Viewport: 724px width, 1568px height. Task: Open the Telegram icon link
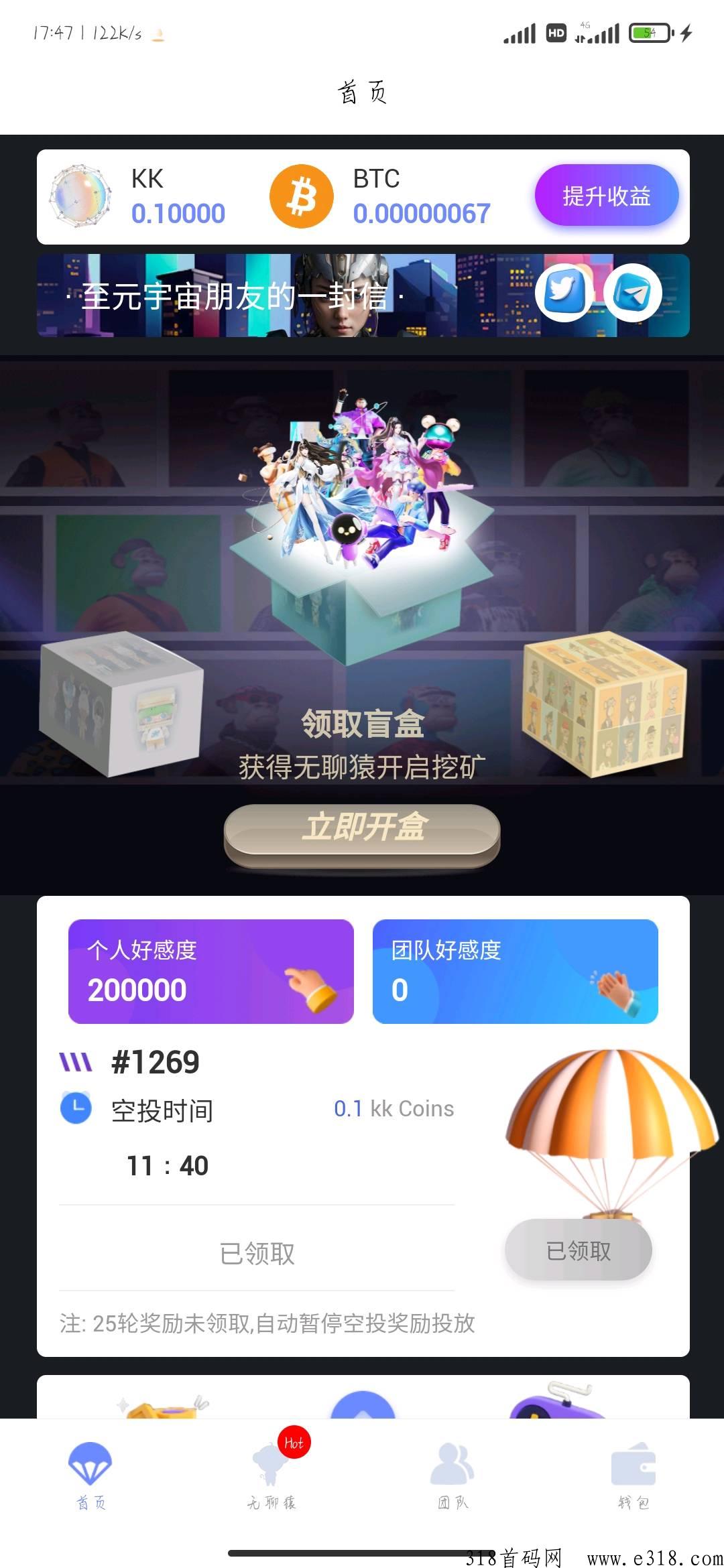coord(632,293)
